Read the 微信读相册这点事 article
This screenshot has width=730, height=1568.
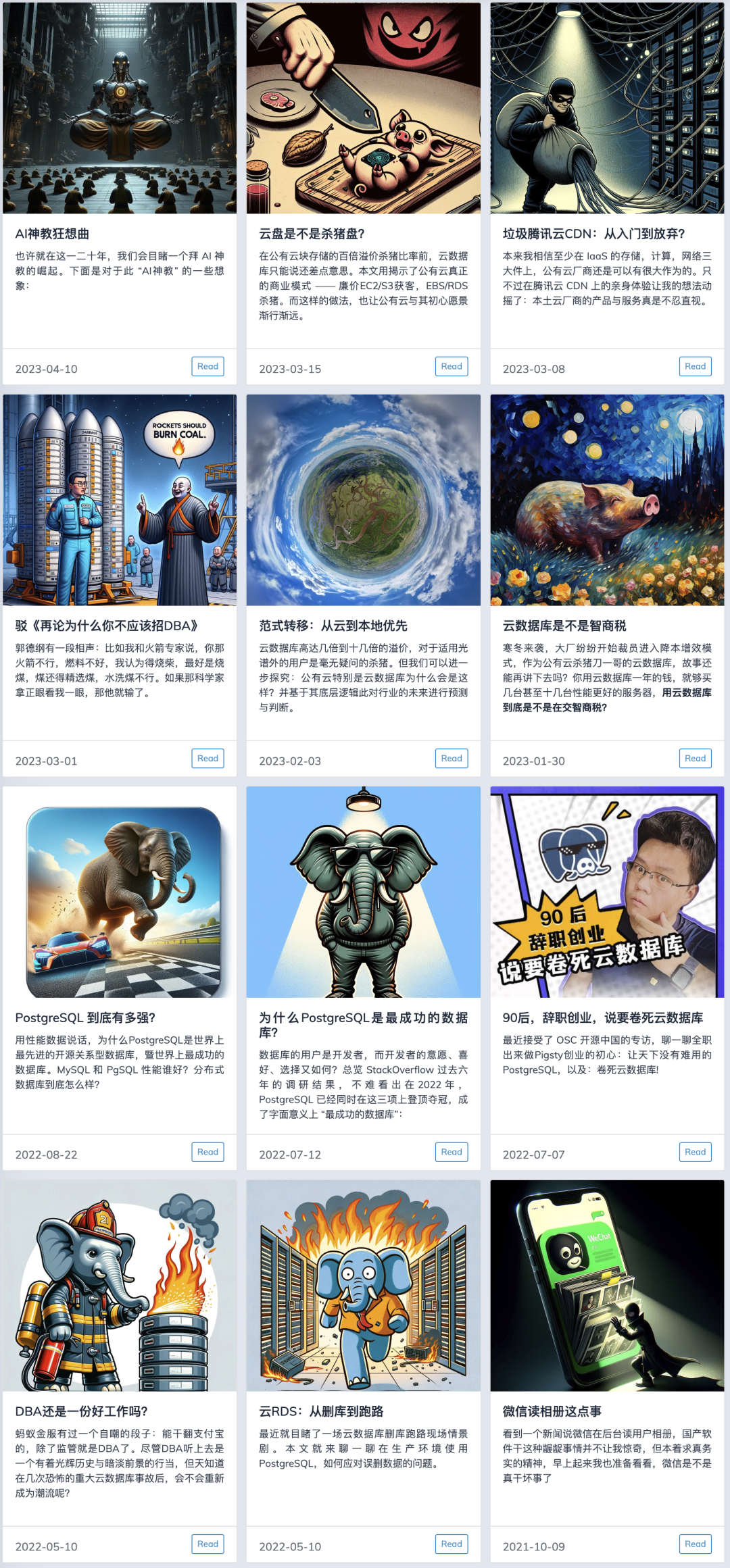[x=695, y=1544]
